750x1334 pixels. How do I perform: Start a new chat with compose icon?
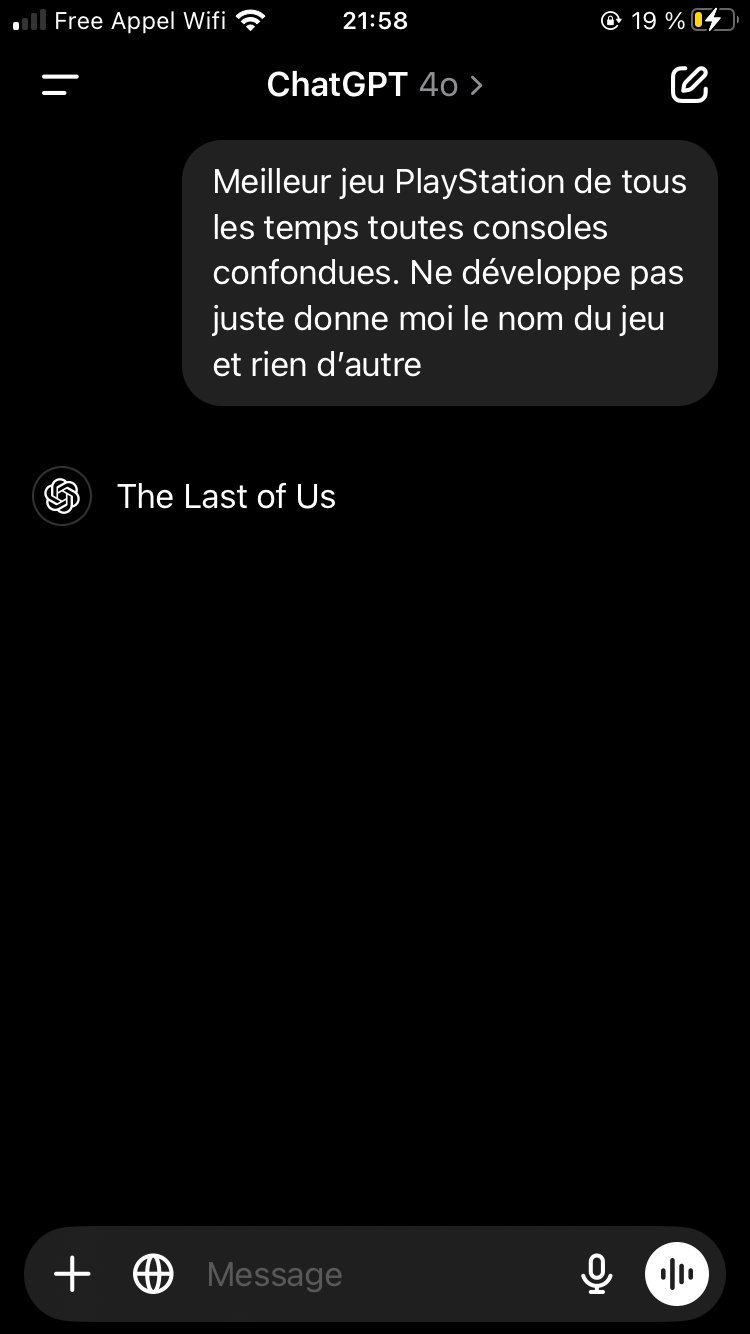[x=689, y=85]
